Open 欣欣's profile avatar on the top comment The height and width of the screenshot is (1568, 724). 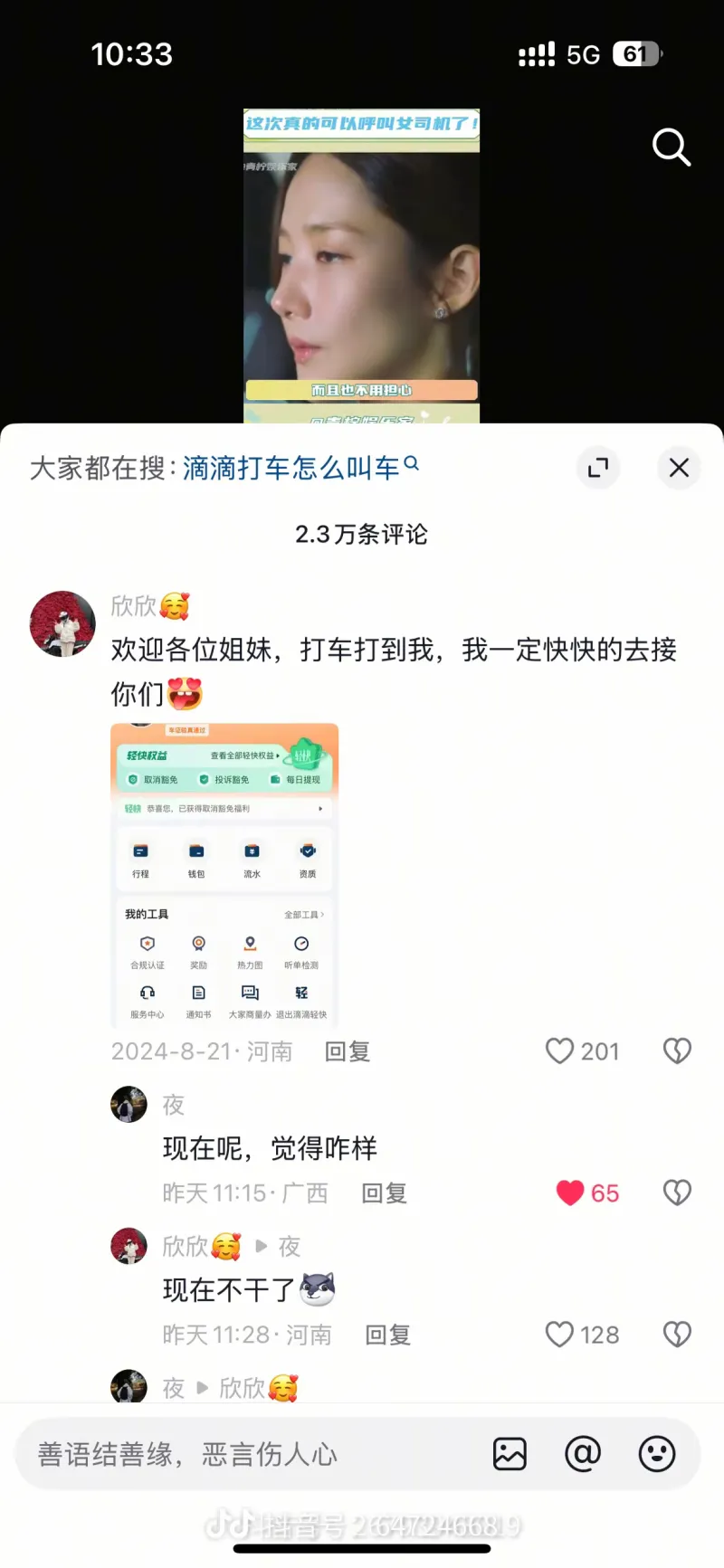62,623
